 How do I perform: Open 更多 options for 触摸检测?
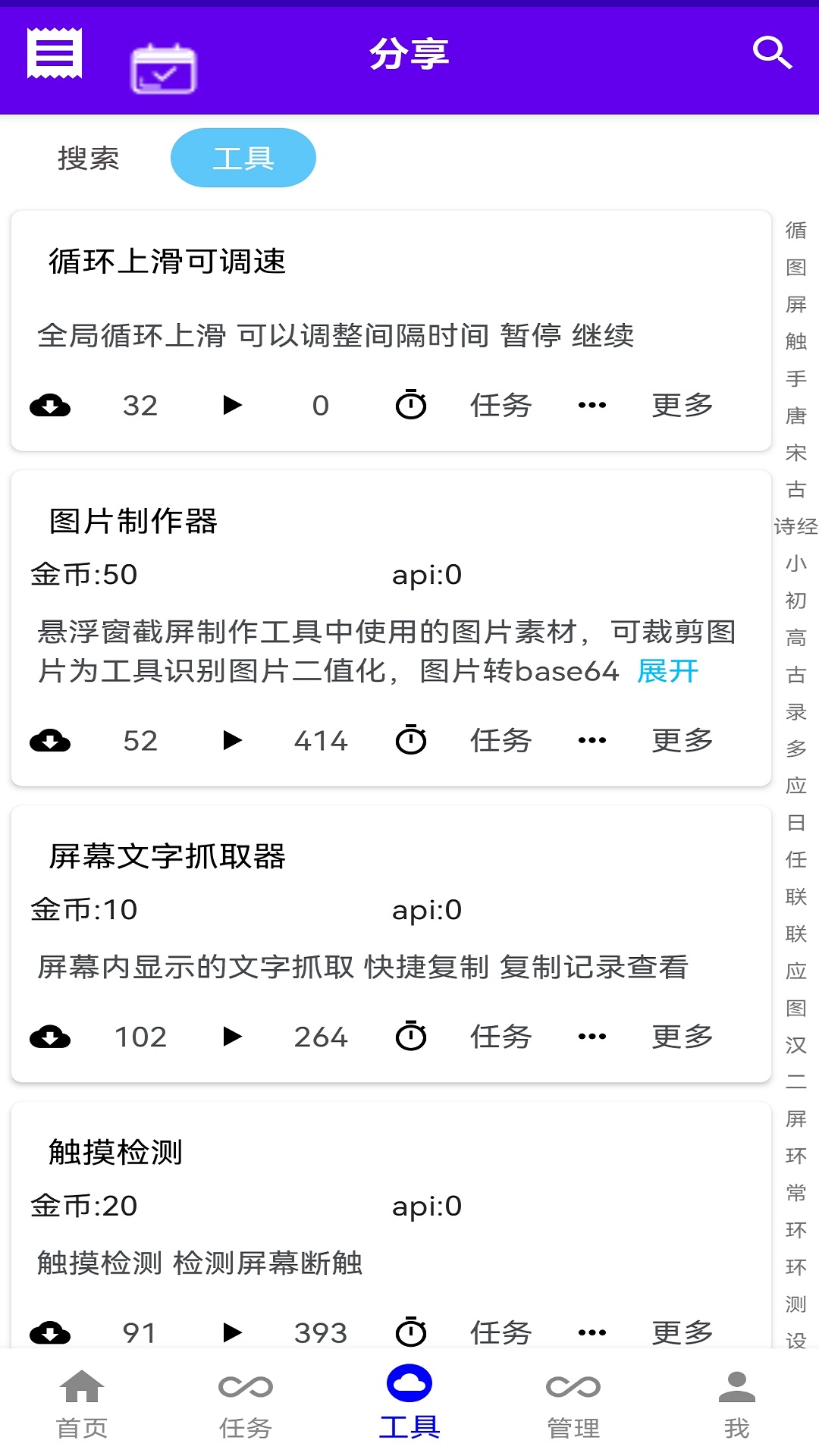coord(680,1332)
